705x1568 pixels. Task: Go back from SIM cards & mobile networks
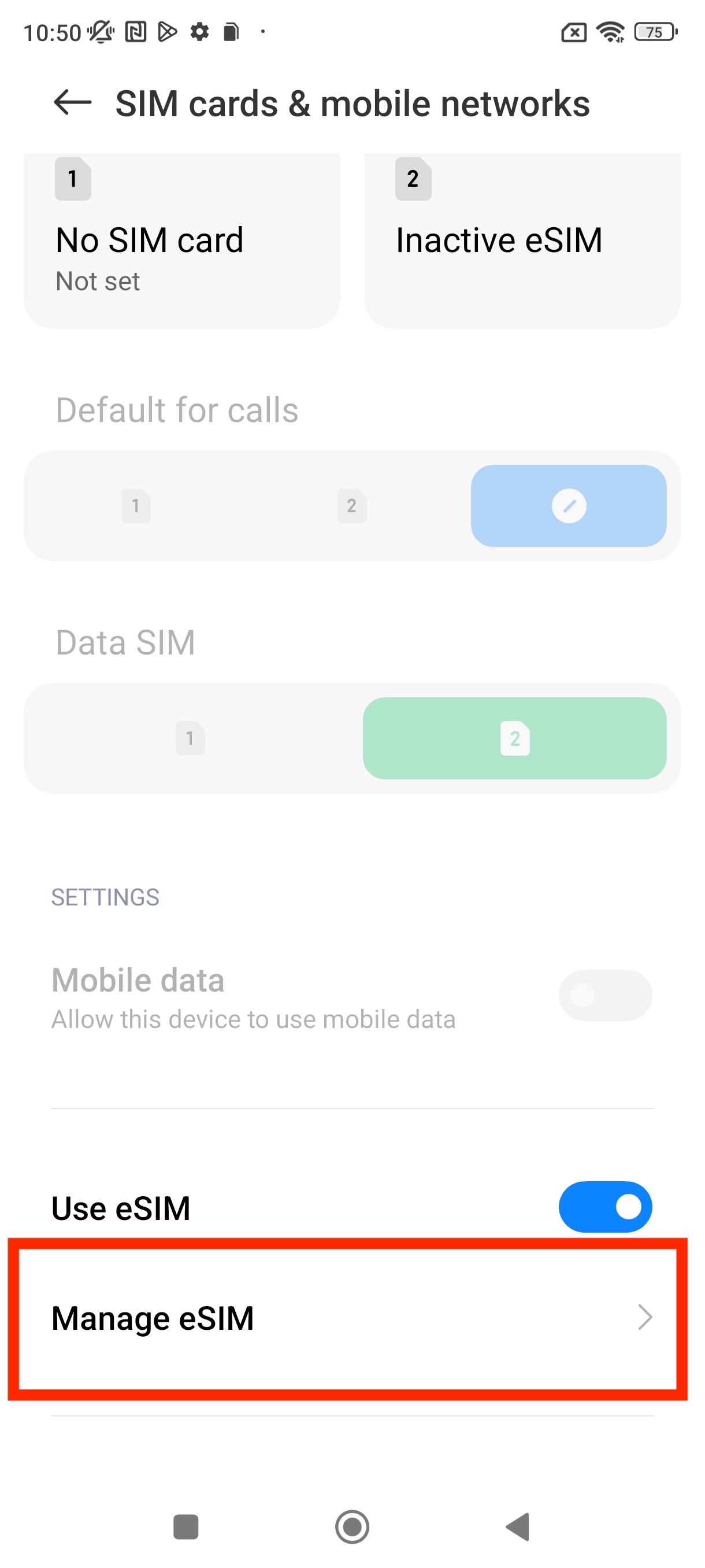pyautogui.click(x=72, y=102)
